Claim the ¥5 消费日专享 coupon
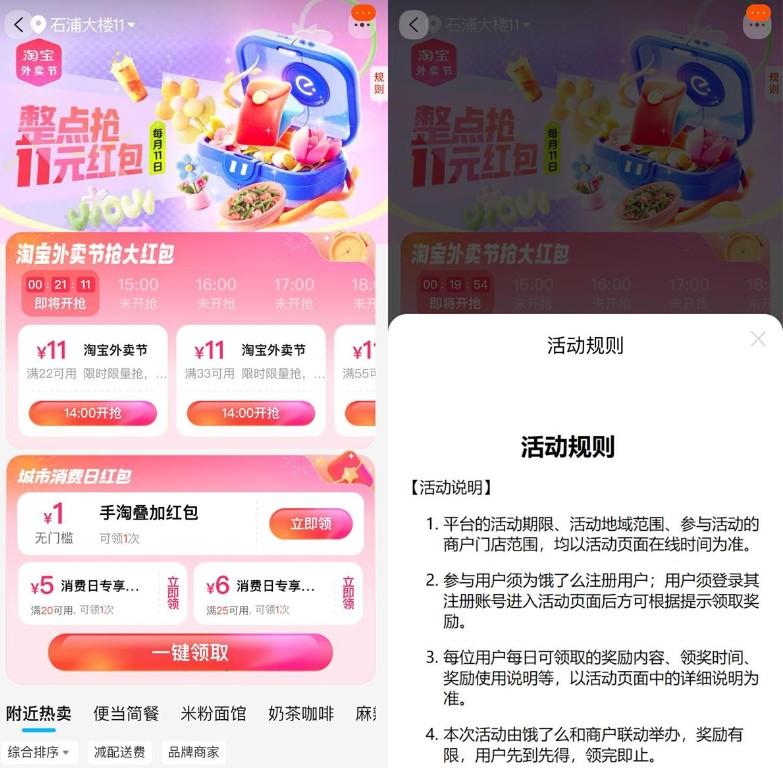783x768 pixels. [x=173, y=593]
